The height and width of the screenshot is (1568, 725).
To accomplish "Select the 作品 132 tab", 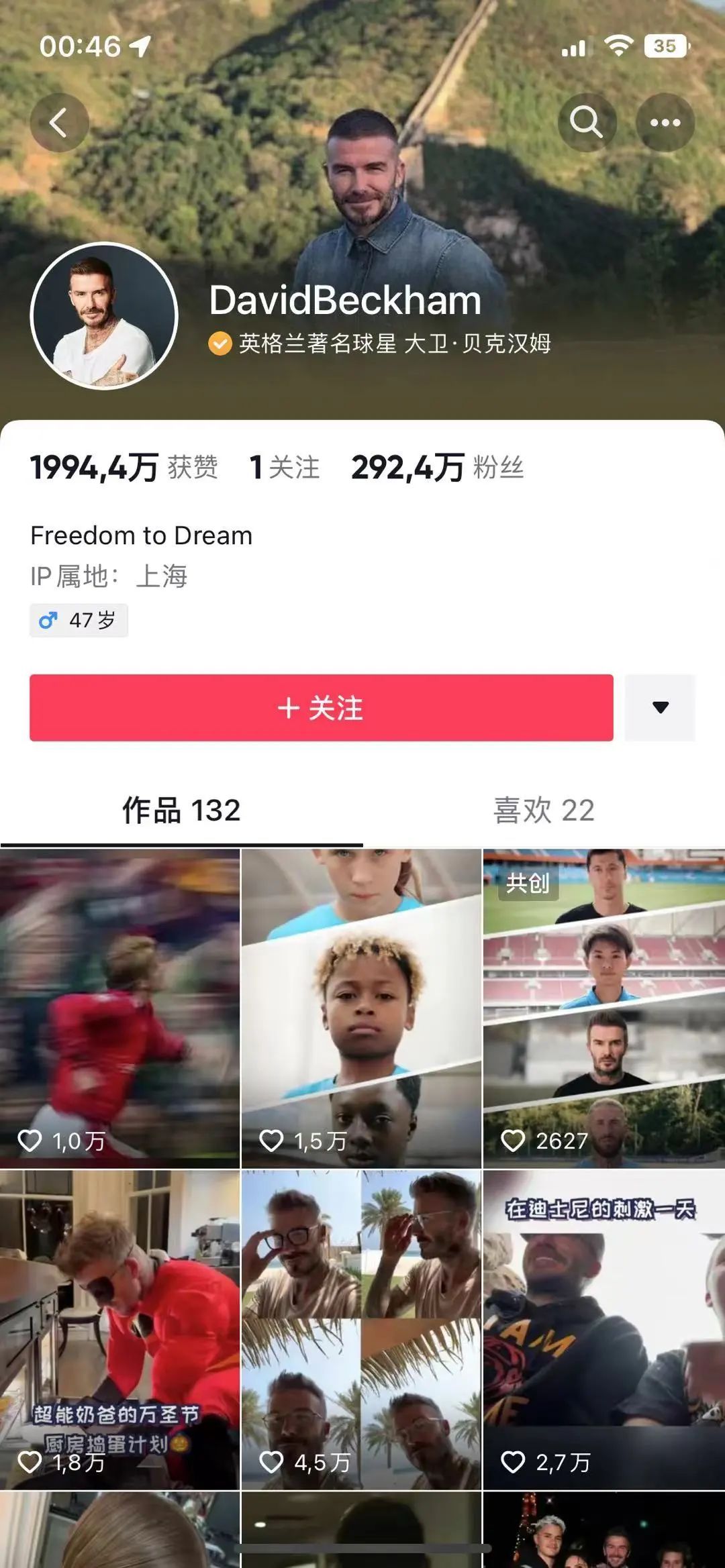I will click(x=181, y=811).
